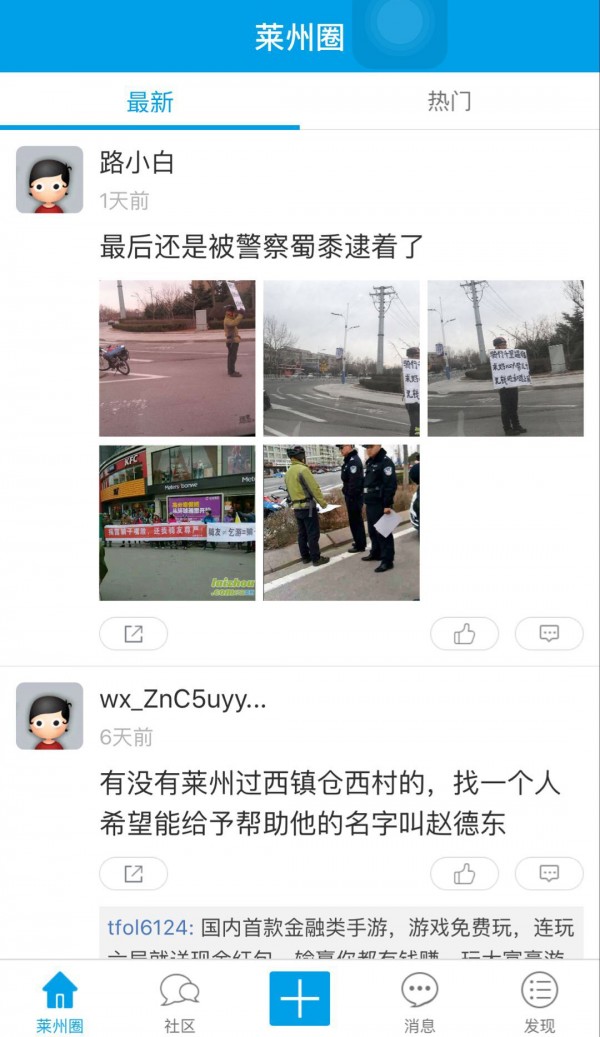The width and height of the screenshot is (600, 1037).
Task: Switch to the 发现 tab
Action: pyautogui.click(x=540, y=1000)
